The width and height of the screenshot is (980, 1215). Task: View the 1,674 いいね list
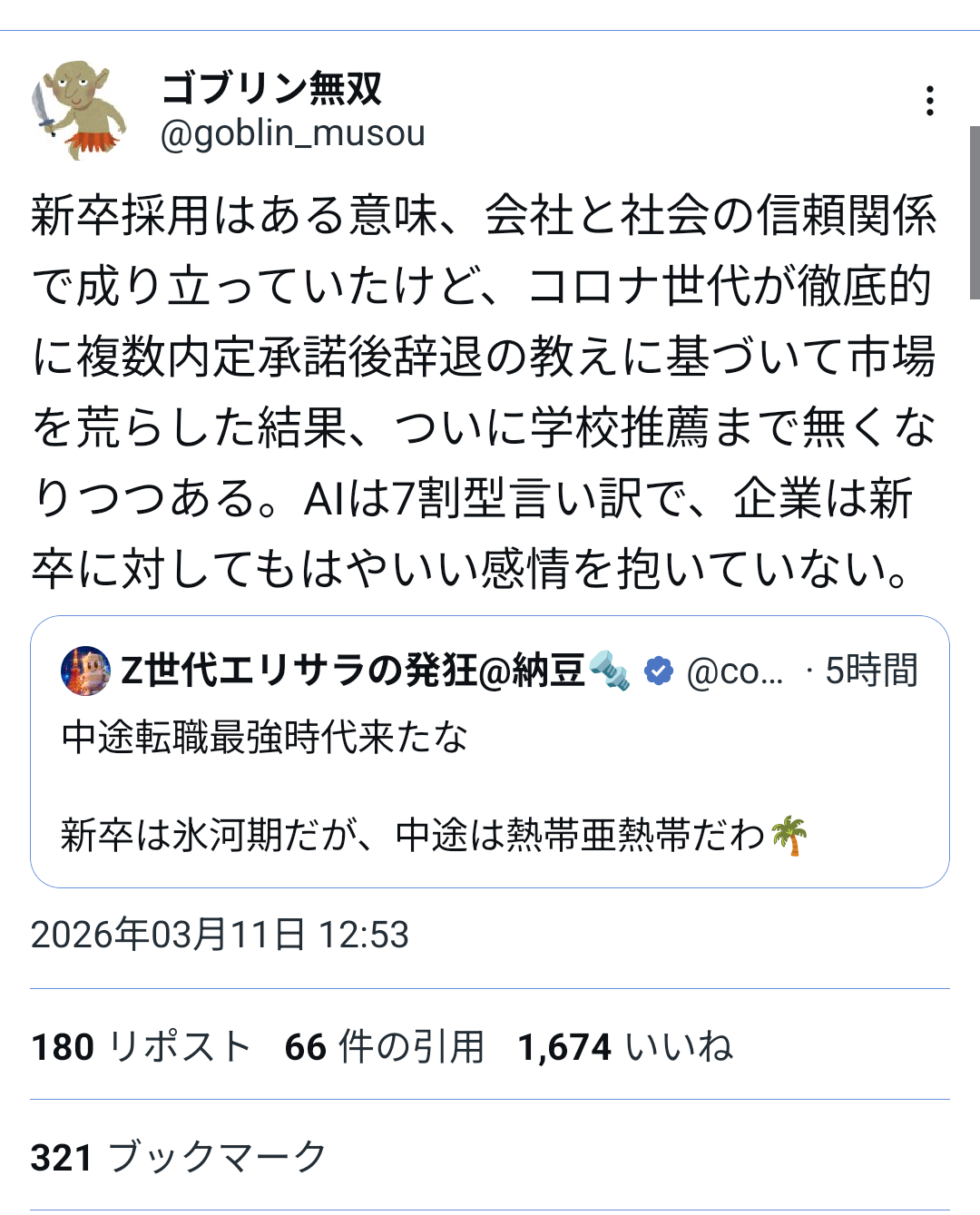point(624,1046)
